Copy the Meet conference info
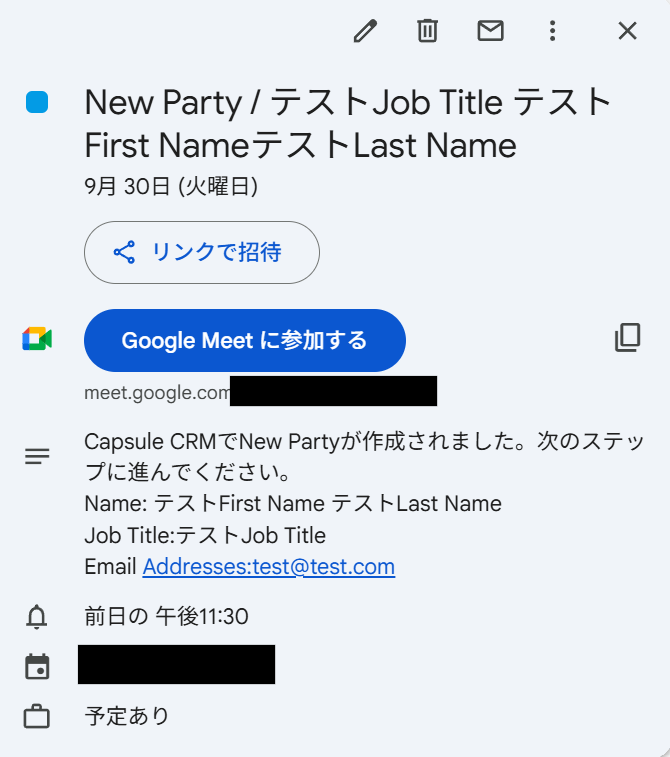 (x=627, y=339)
